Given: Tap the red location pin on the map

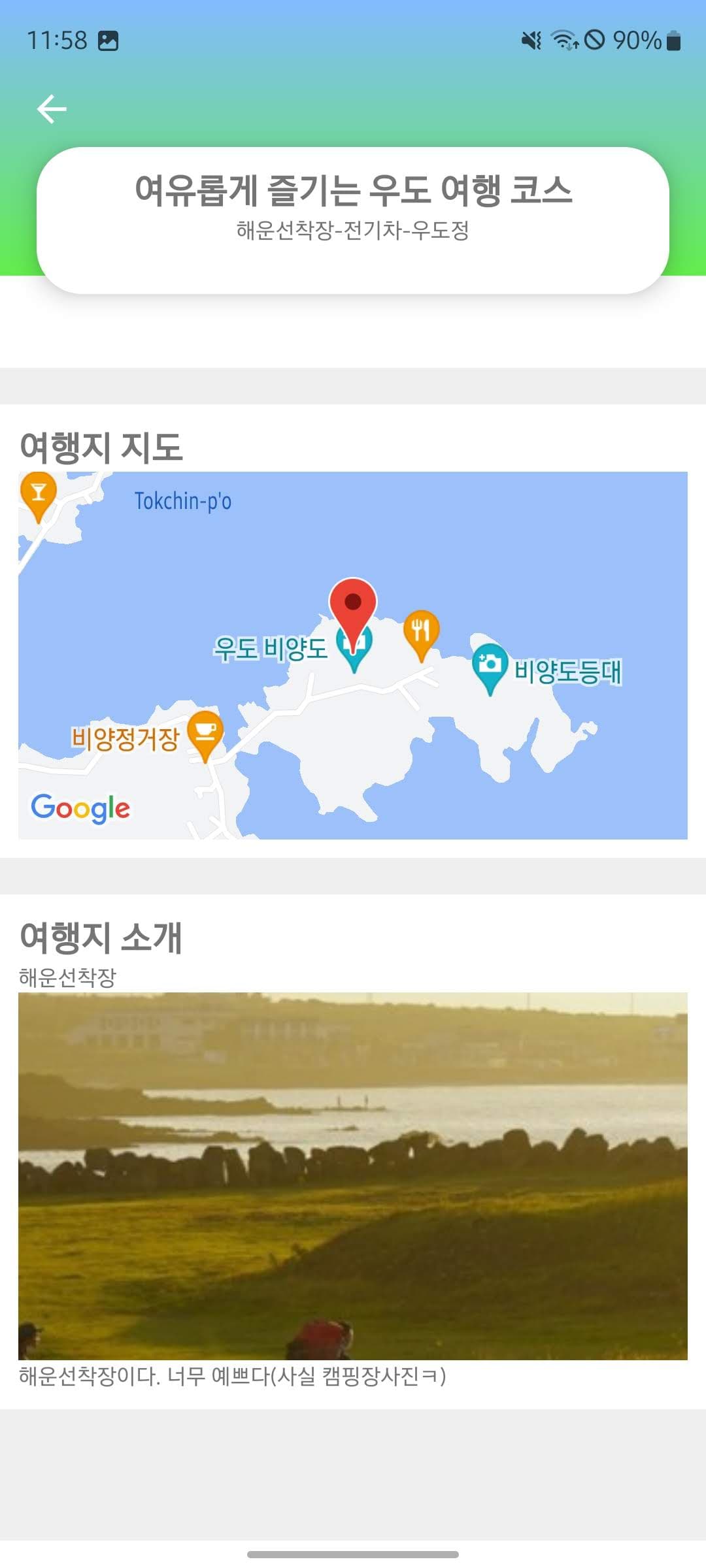Looking at the screenshot, I should pos(352,604).
